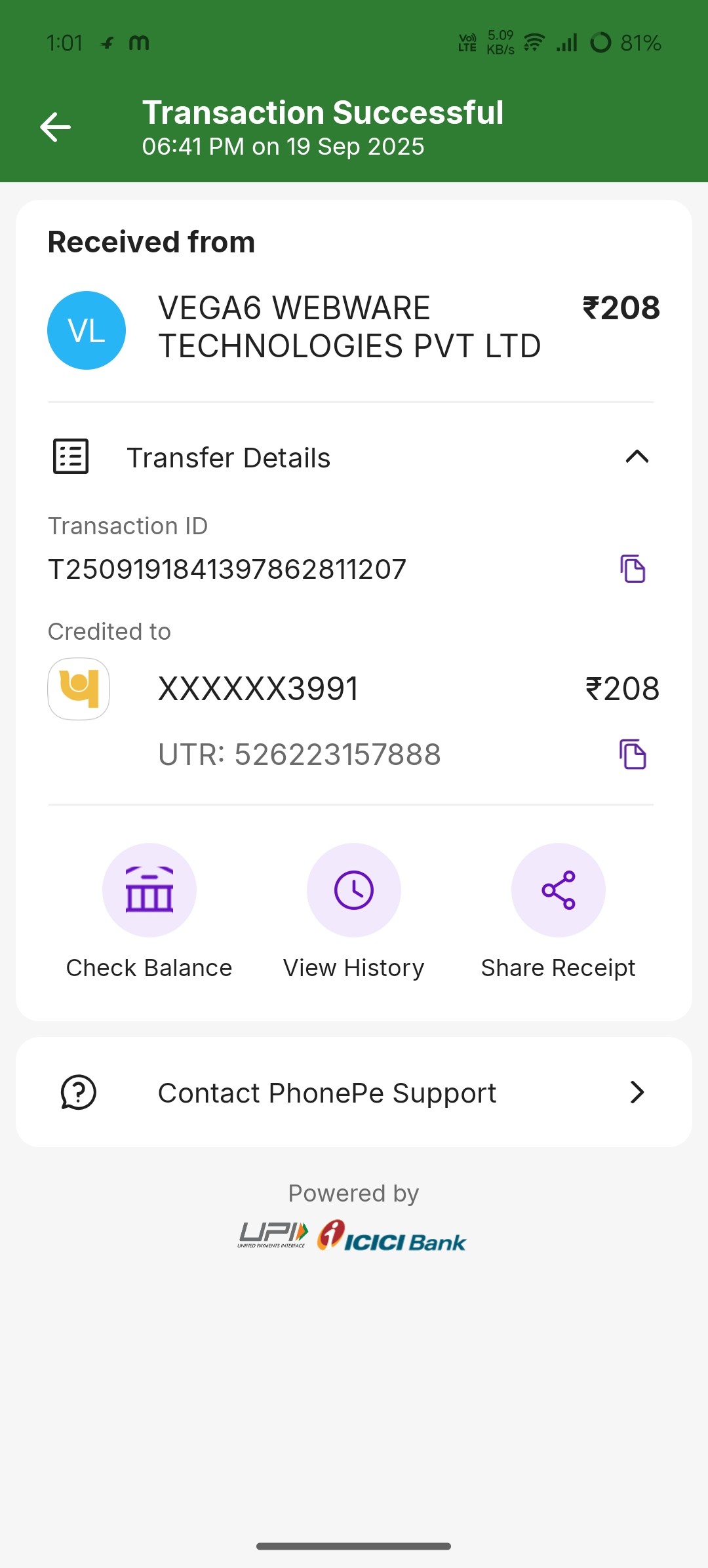The width and height of the screenshot is (708, 1568).
Task: Open Contact PhonePe Support
Action: [x=354, y=1092]
